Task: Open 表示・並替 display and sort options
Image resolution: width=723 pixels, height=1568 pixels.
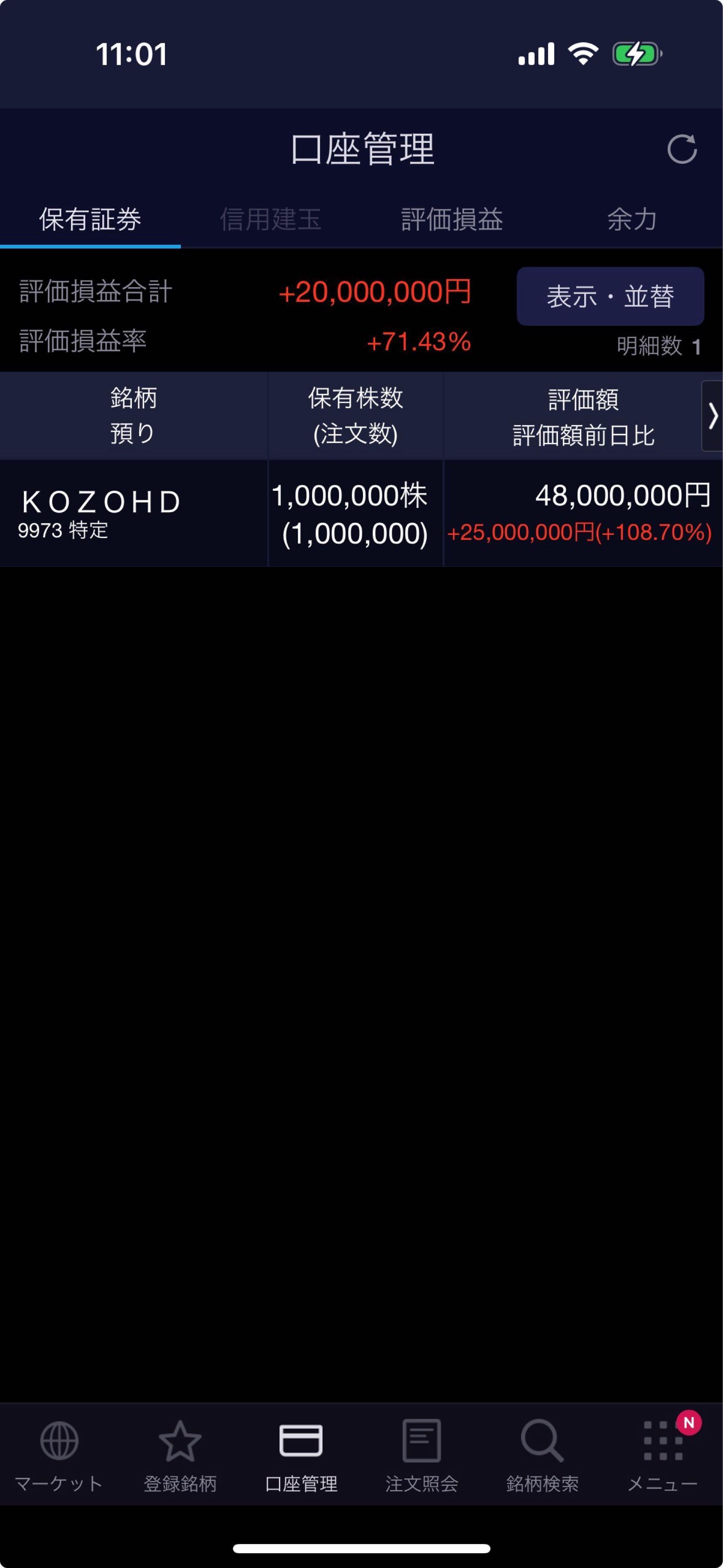Action: click(x=610, y=297)
